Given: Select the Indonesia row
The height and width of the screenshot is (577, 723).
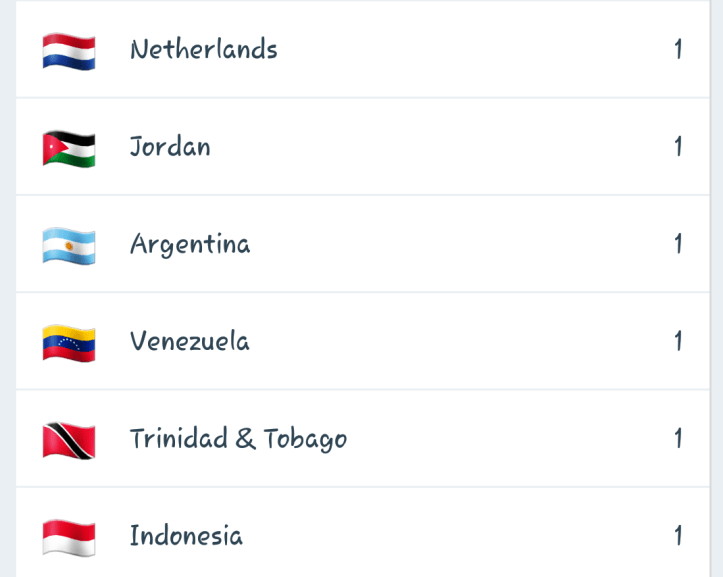Looking at the screenshot, I should 186,536.
